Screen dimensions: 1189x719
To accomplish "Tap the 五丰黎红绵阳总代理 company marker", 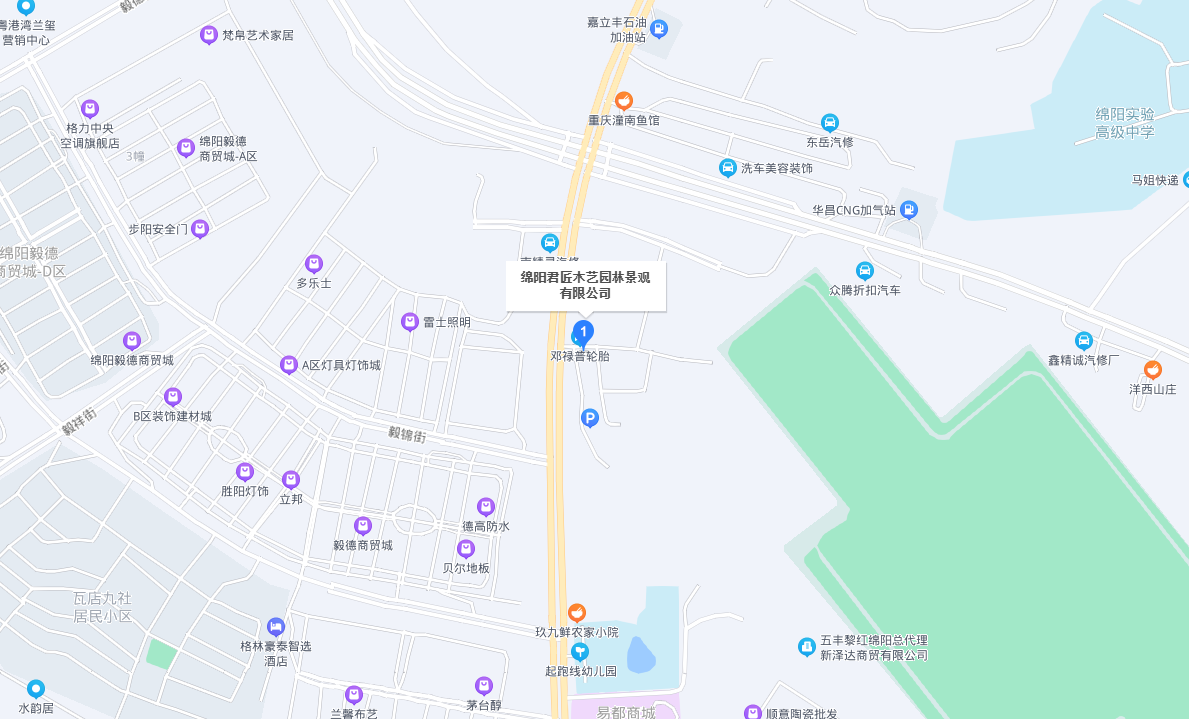I will click(x=806, y=647).
